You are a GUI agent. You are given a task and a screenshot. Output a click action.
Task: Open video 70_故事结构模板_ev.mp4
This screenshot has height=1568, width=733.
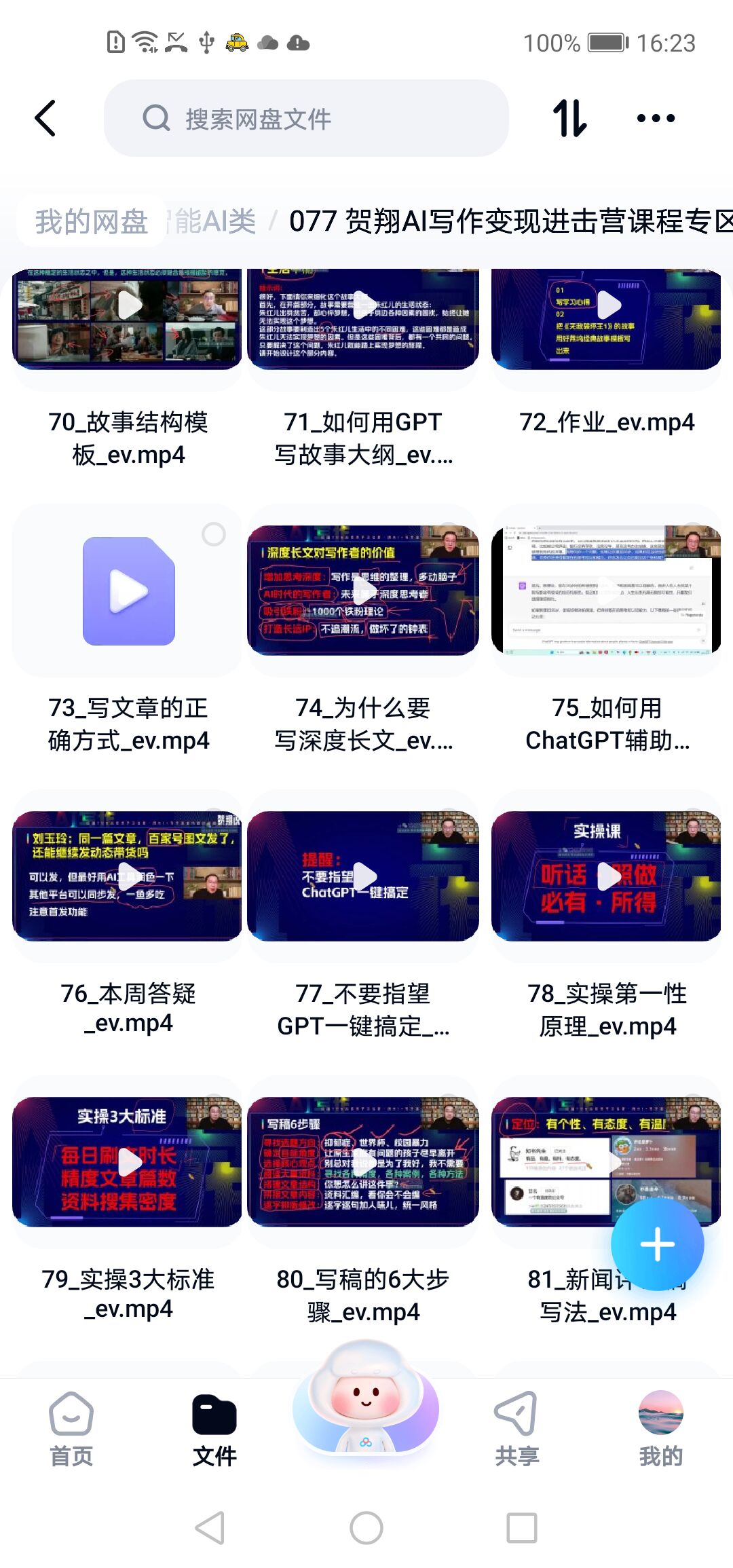coord(128,319)
